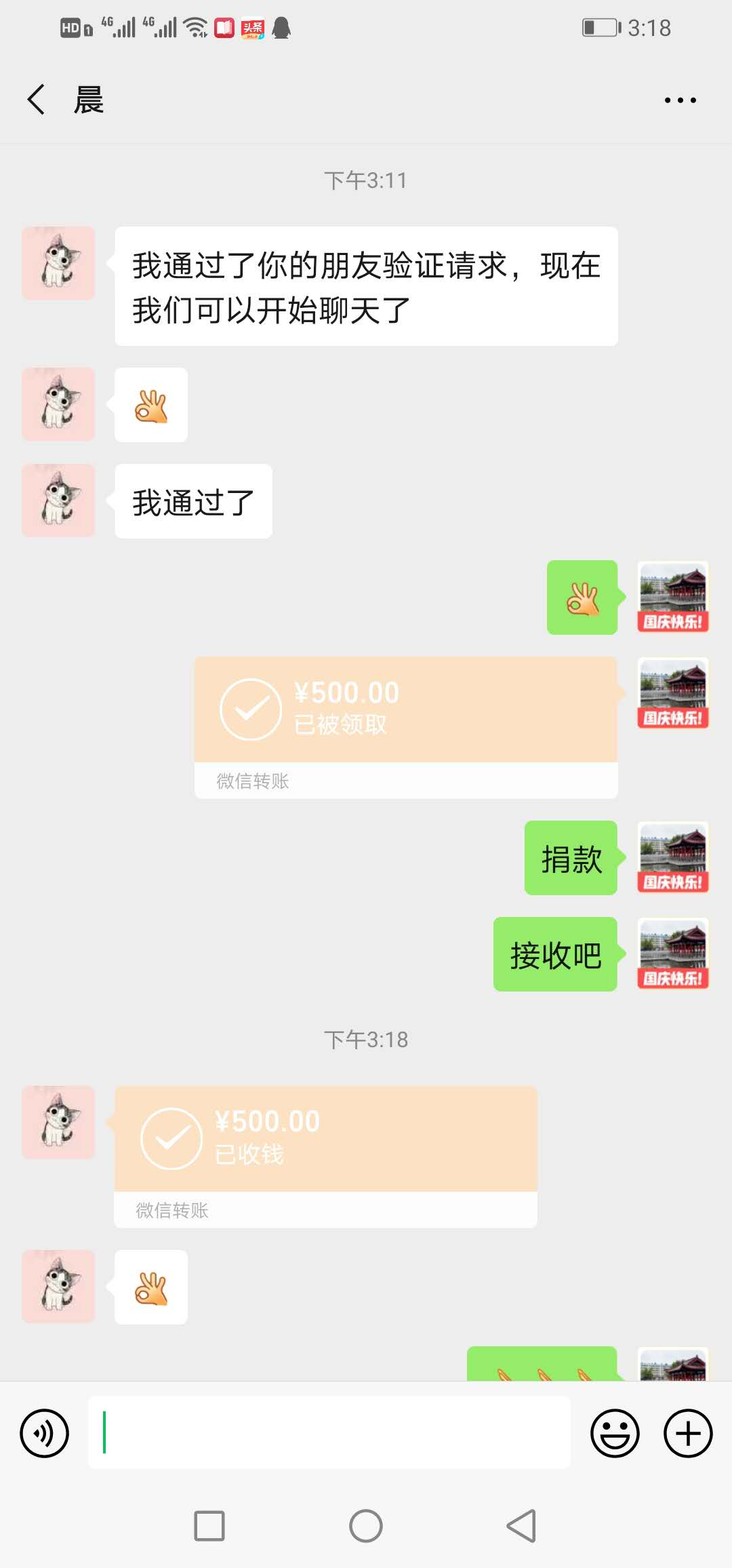The image size is (732, 1568).
Task: Open the emoji picker
Action: click(x=615, y=1433)
